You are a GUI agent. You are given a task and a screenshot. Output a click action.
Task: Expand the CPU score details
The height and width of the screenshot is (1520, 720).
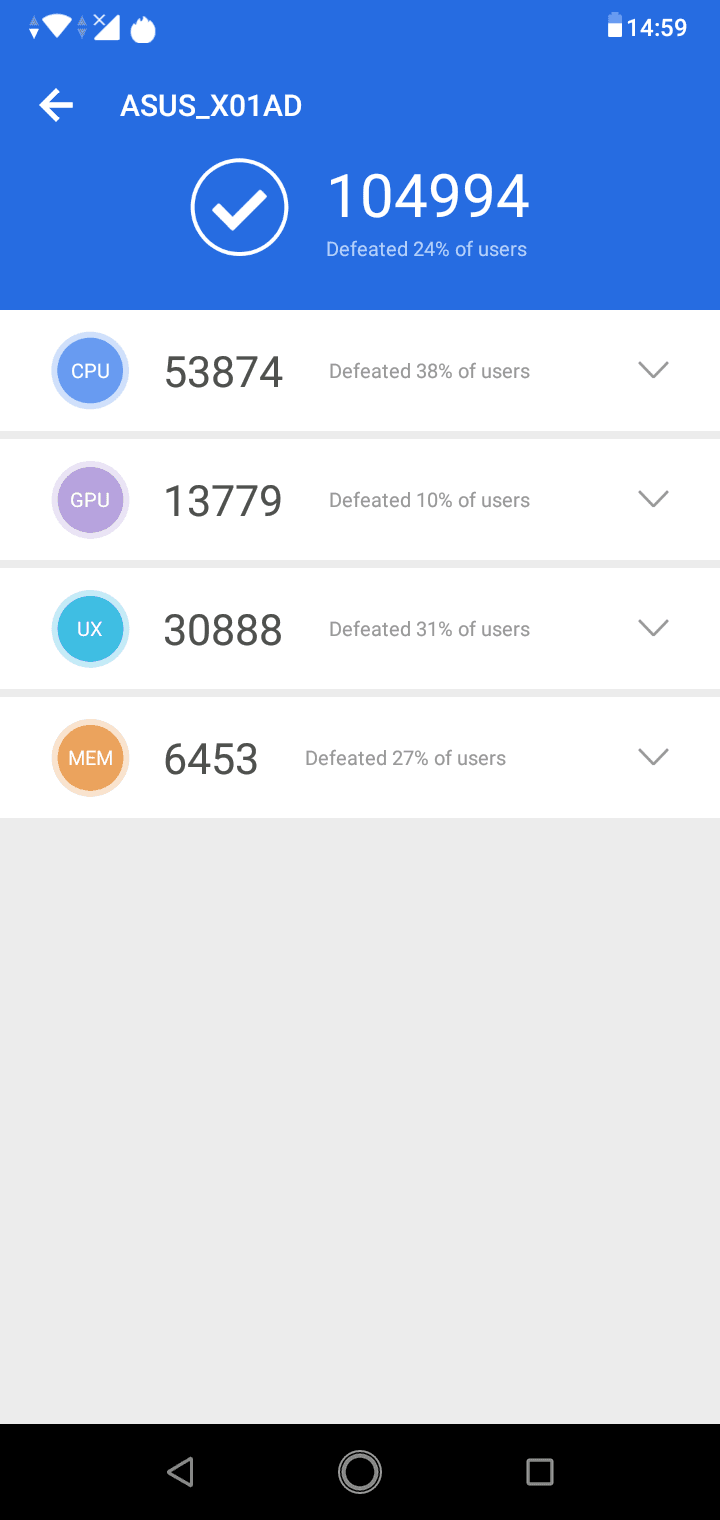pyautogui.click(x=653, y=370)
